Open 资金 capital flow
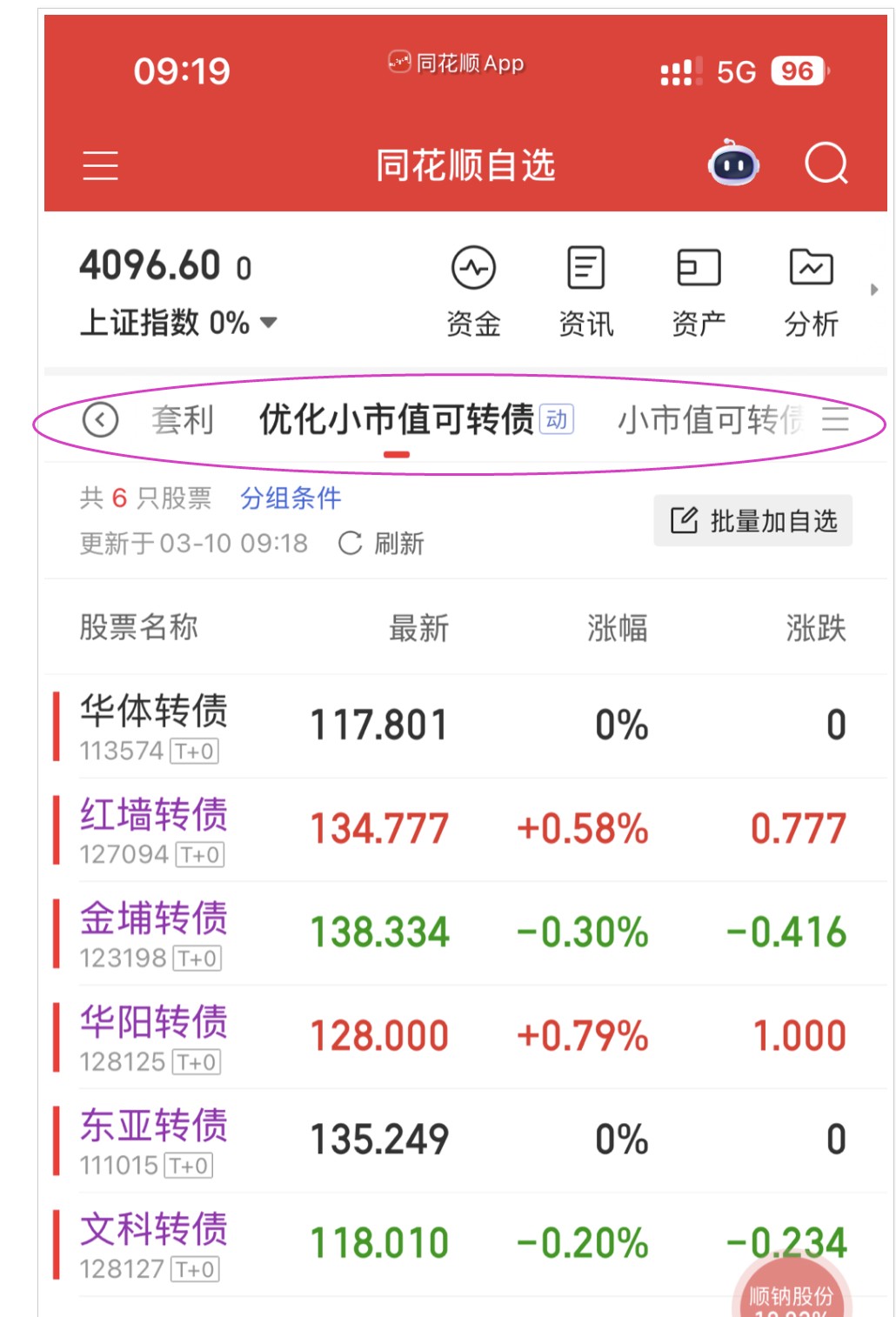Screen dimensions: 896x1317 [473, 291]
